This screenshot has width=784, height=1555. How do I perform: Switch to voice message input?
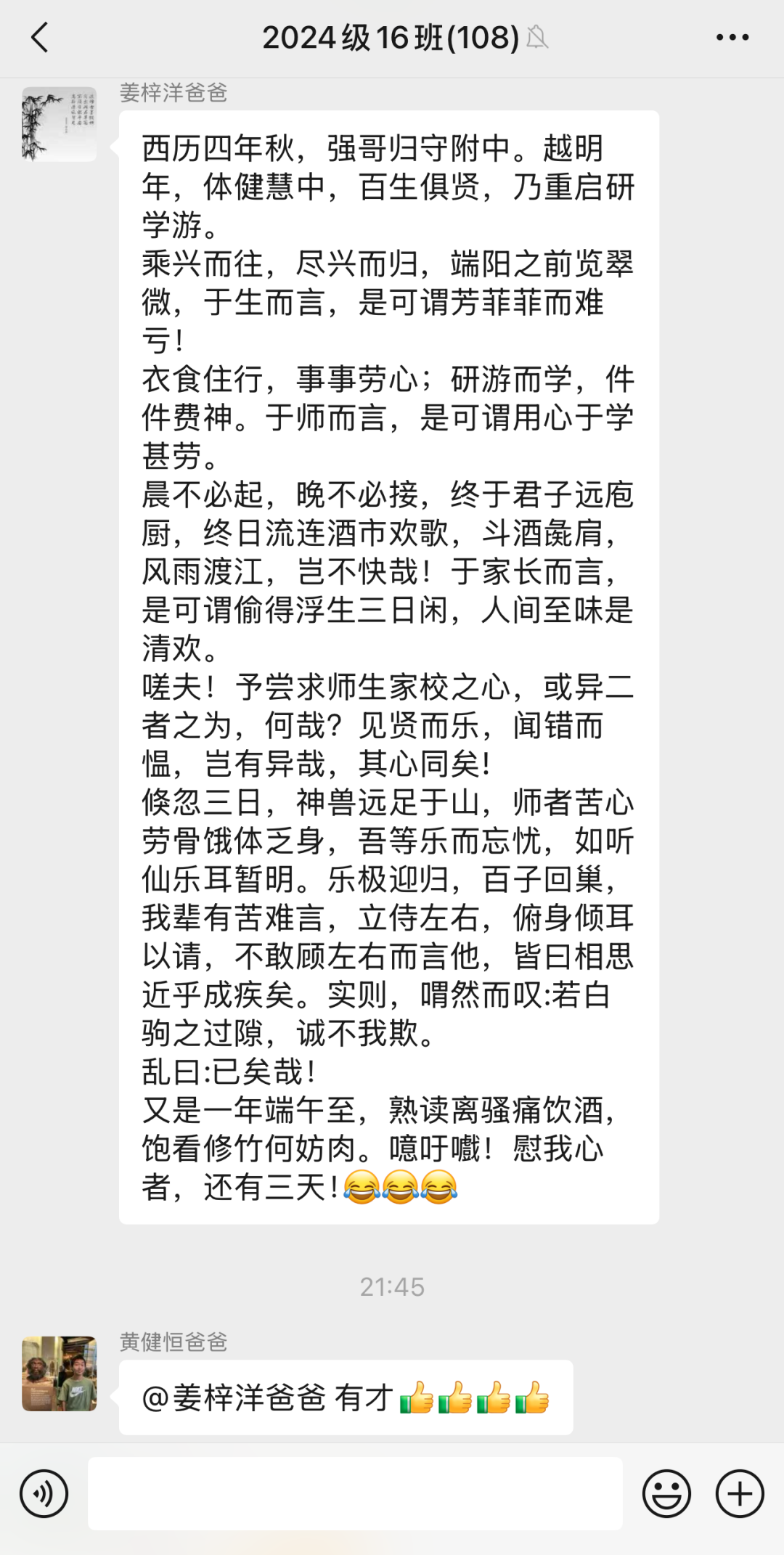[44, 1493]
